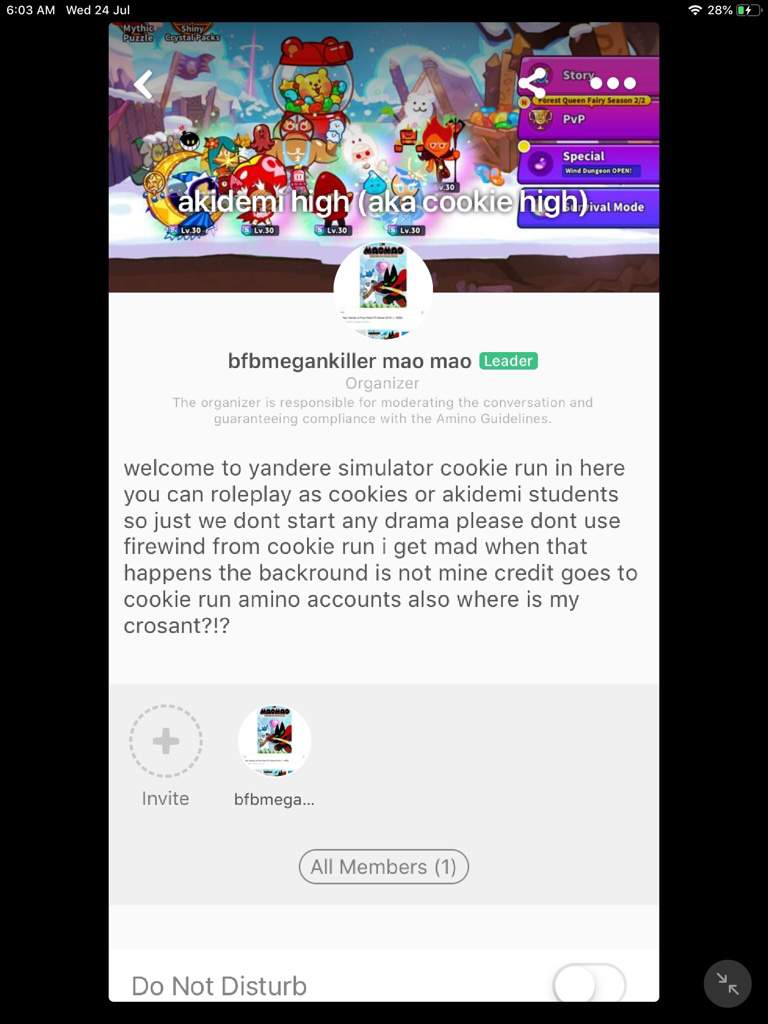Share this chat

pos(533,83)
